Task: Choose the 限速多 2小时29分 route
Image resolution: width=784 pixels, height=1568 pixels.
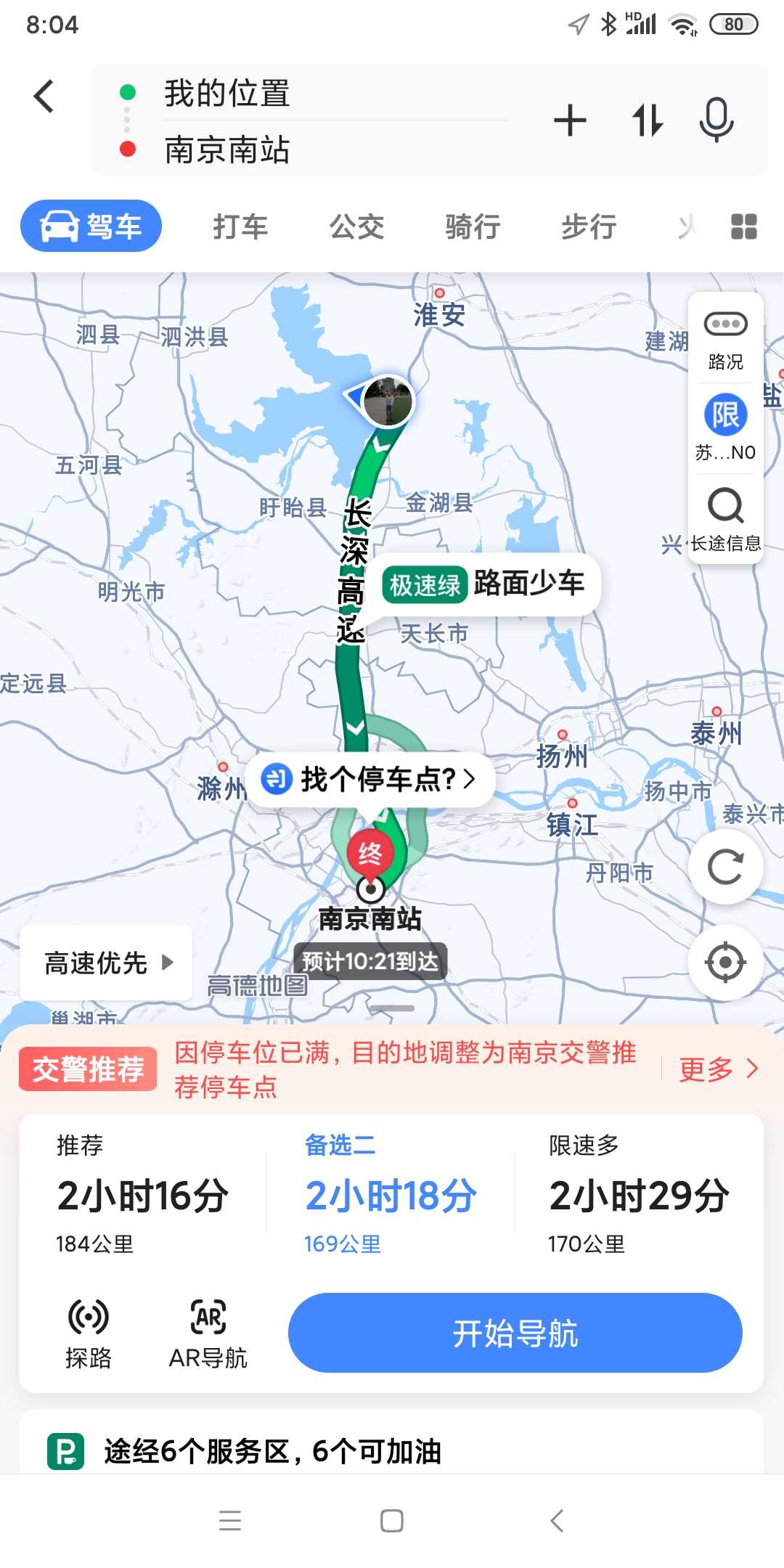Action: click(x=639, y=1194)
